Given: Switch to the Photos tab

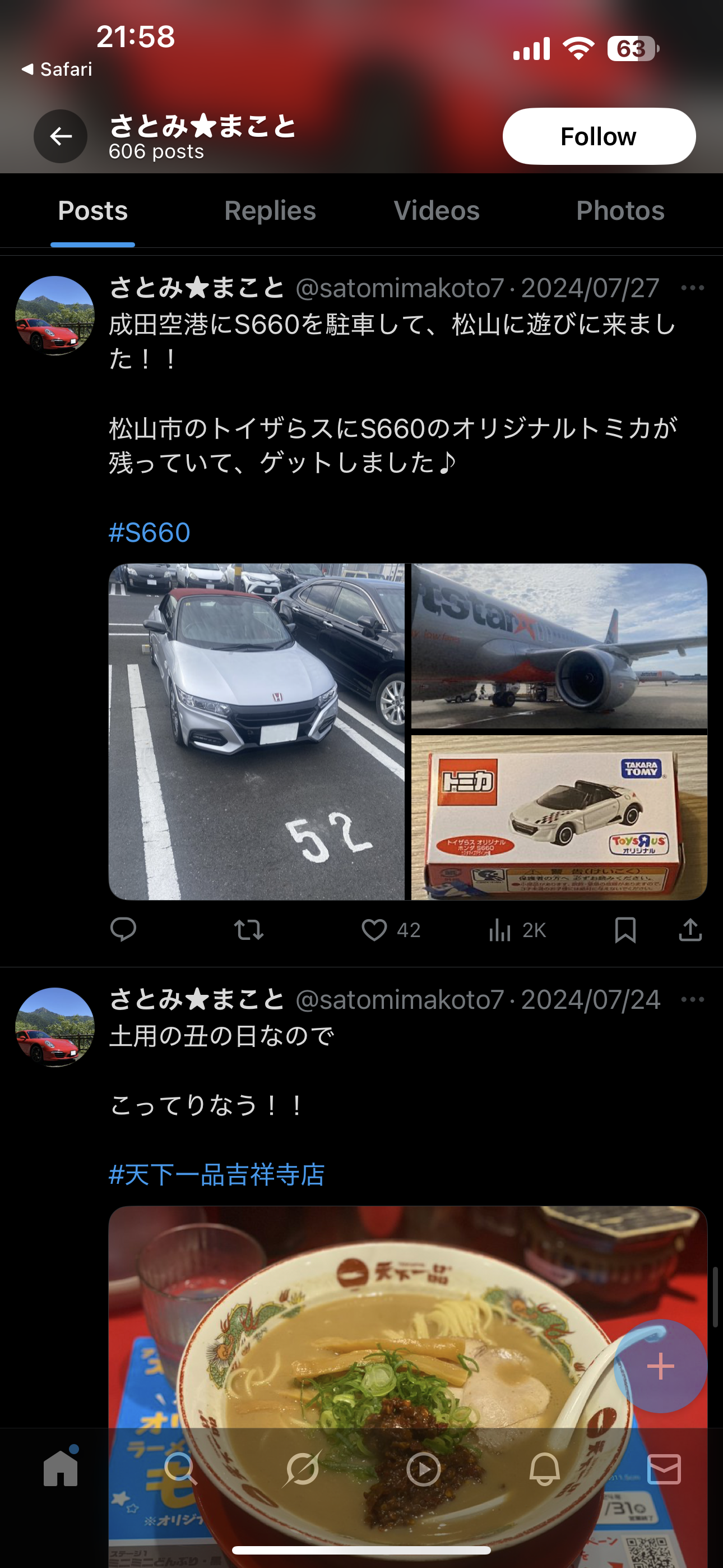Looking at the screenshot, I should 620,211.
